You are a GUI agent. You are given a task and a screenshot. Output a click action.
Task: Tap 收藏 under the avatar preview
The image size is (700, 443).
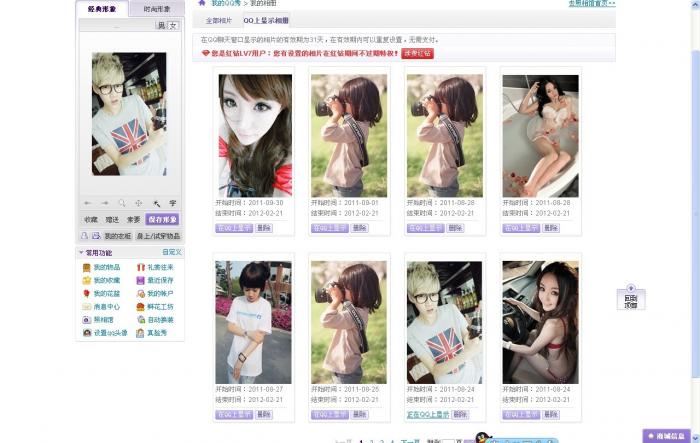[x=91, y=219]
